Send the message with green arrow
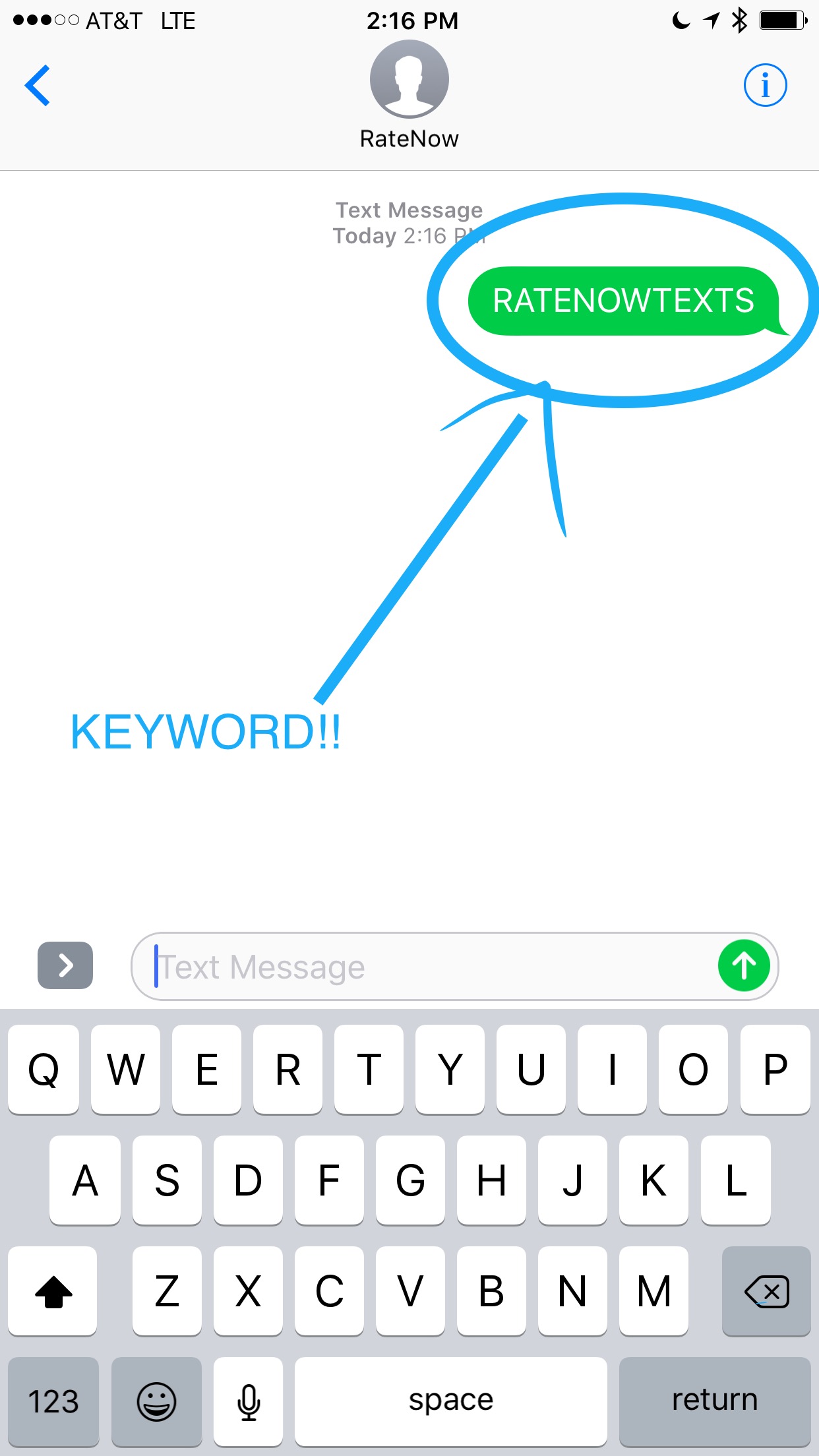This screenshot has height=1456, width=819. click(x=744, y=965)
